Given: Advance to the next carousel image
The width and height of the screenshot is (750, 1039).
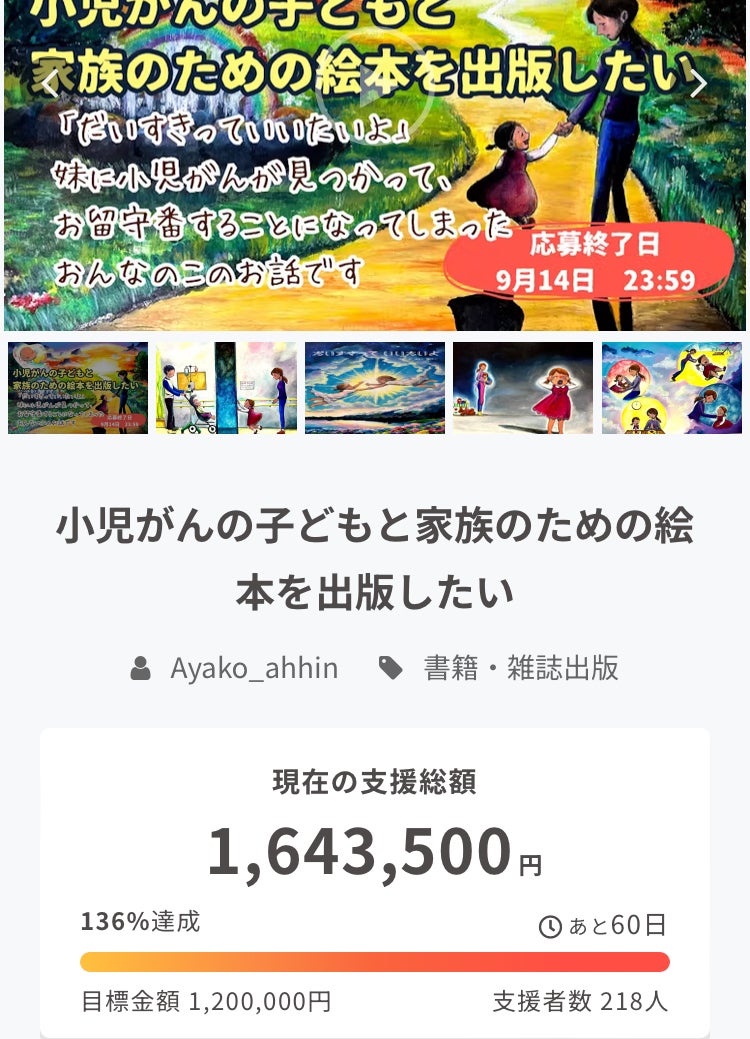Looking at the screenshot, I should point(699,83).
